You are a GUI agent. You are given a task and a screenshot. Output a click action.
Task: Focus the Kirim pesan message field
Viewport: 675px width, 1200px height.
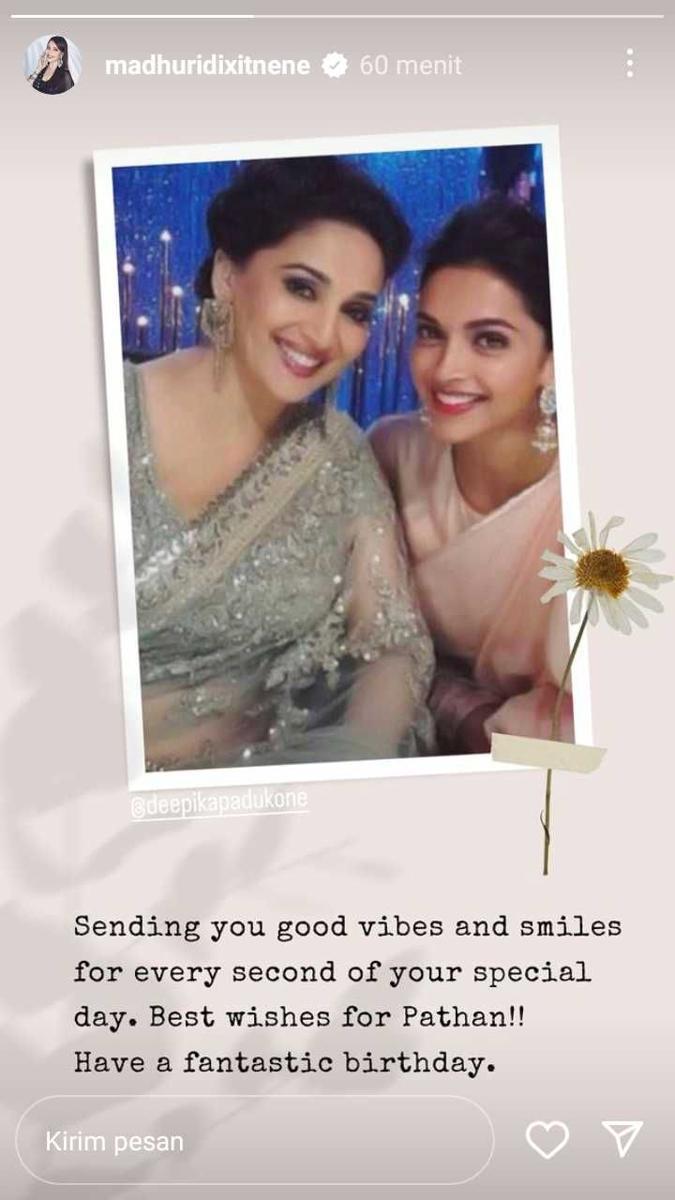[x=255, y=1141]
